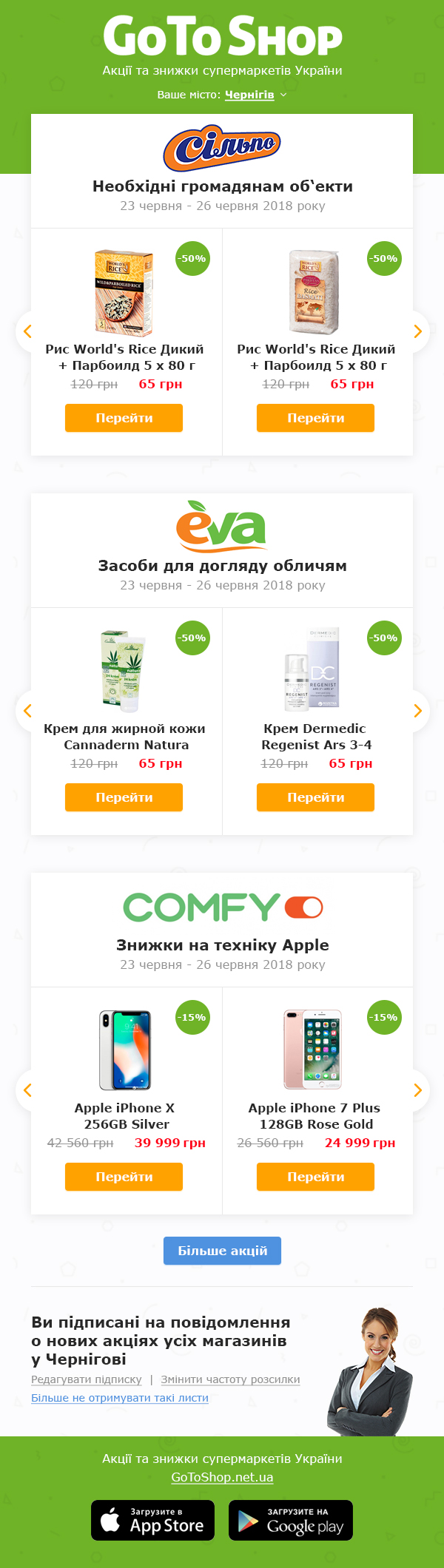444x1568 pixels.
Task: Visit the GoToShop.net.ua link
Action: coord(222,1477)
